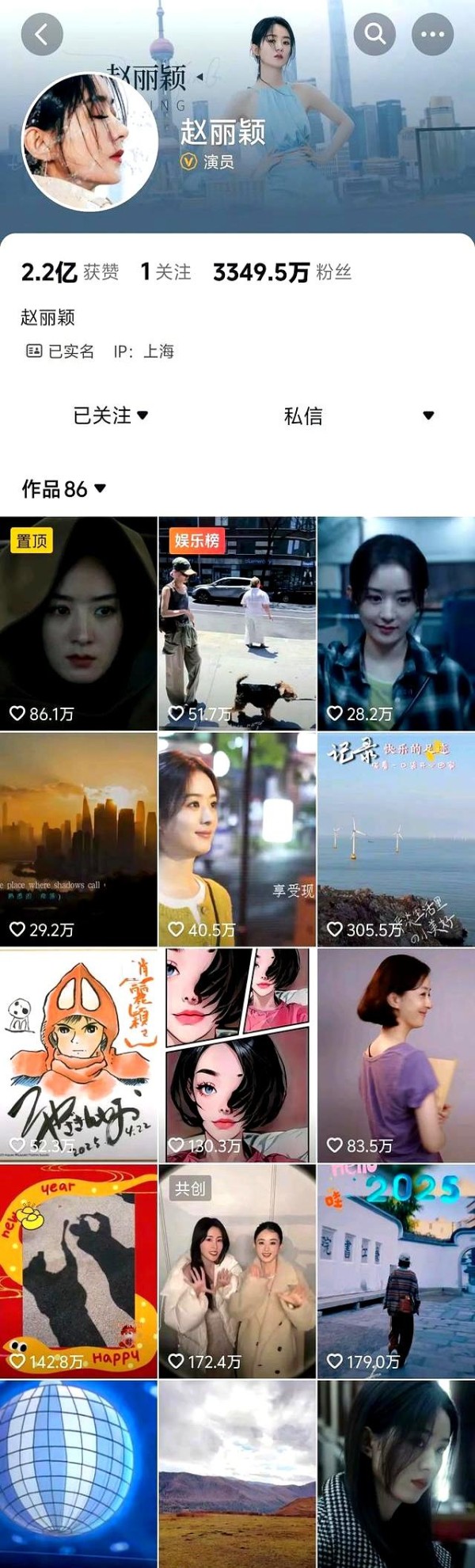
Task: Open the skyline video with 29.2万 likes
Action: point(78,839)
